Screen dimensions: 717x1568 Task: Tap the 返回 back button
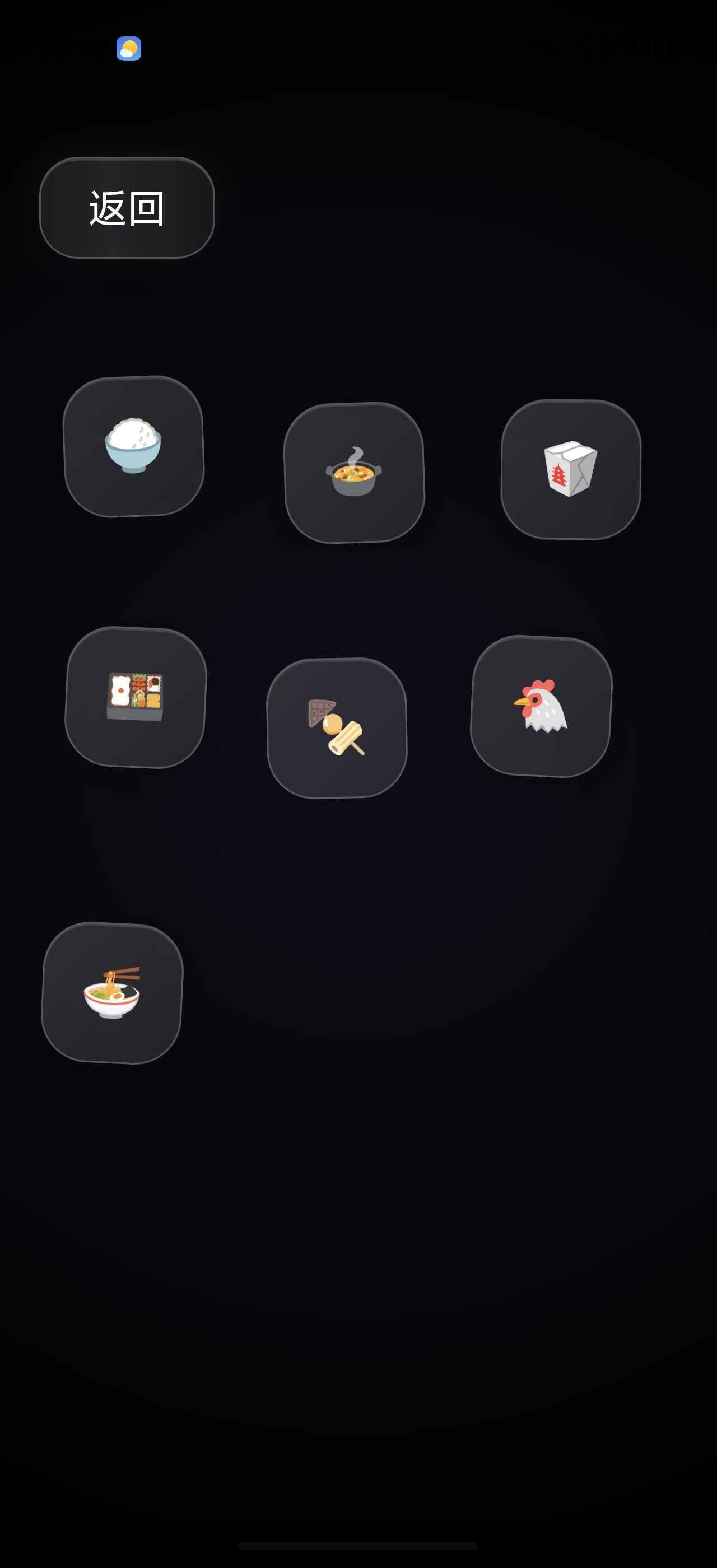coord(127,208)
